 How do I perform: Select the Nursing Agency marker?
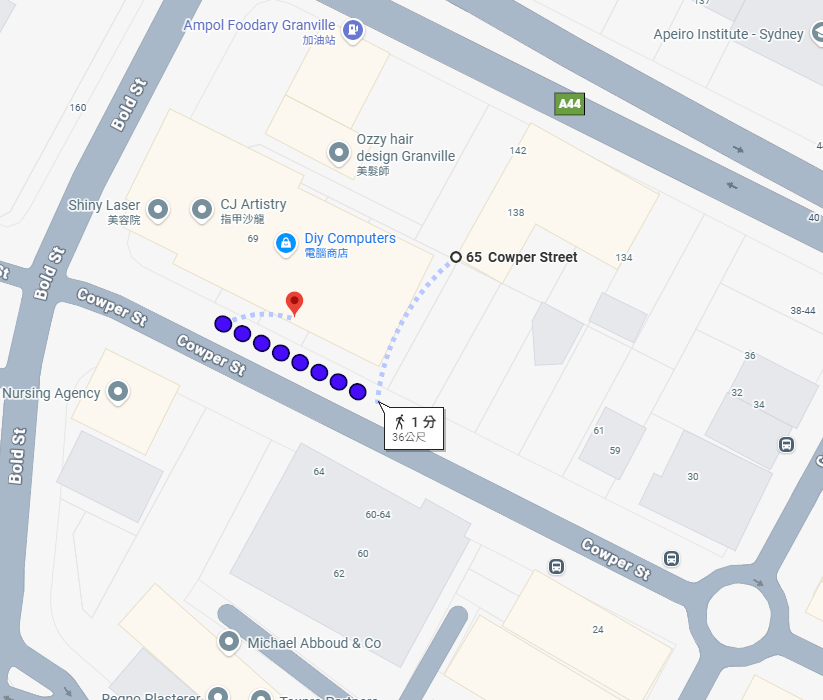coord(119,391)
